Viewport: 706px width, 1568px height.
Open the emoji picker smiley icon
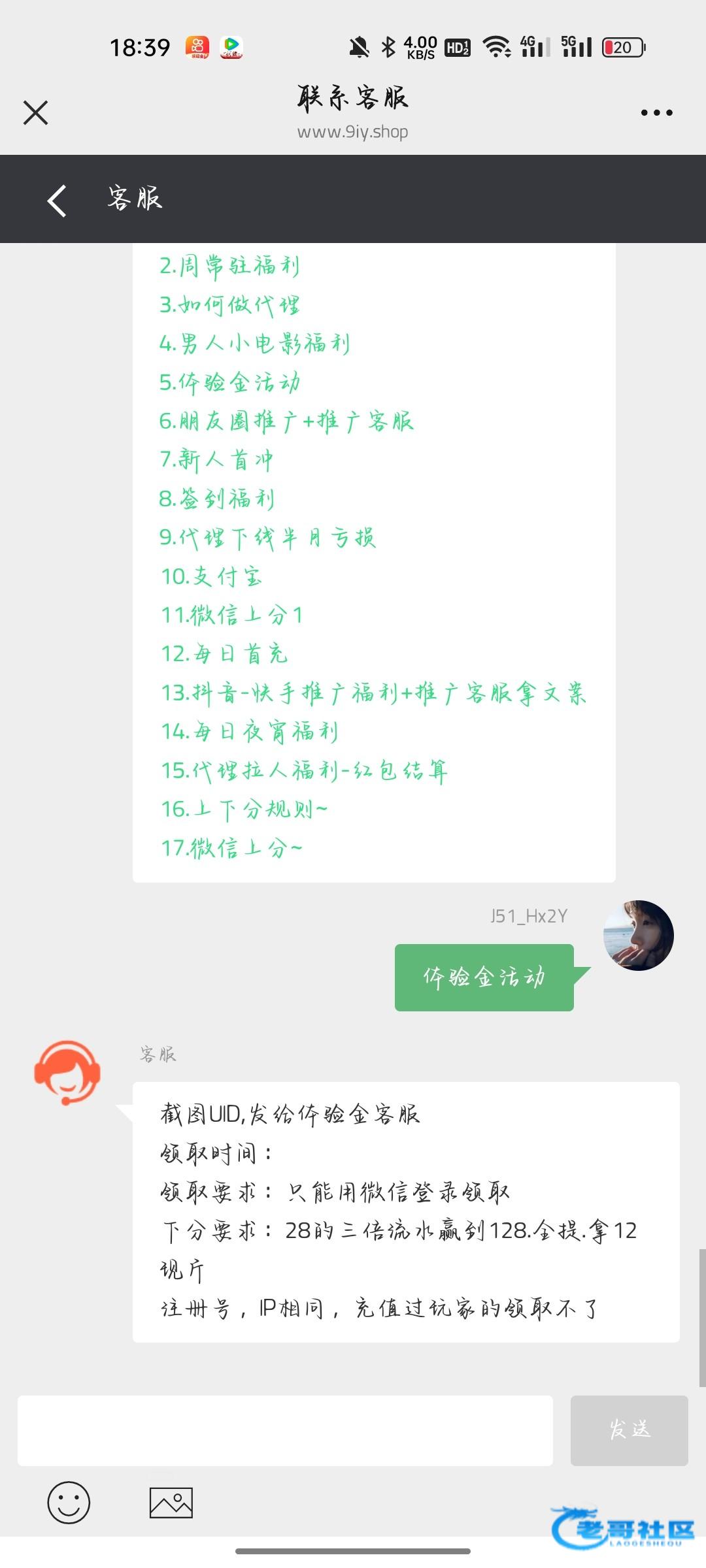(x=69, y=1502)
